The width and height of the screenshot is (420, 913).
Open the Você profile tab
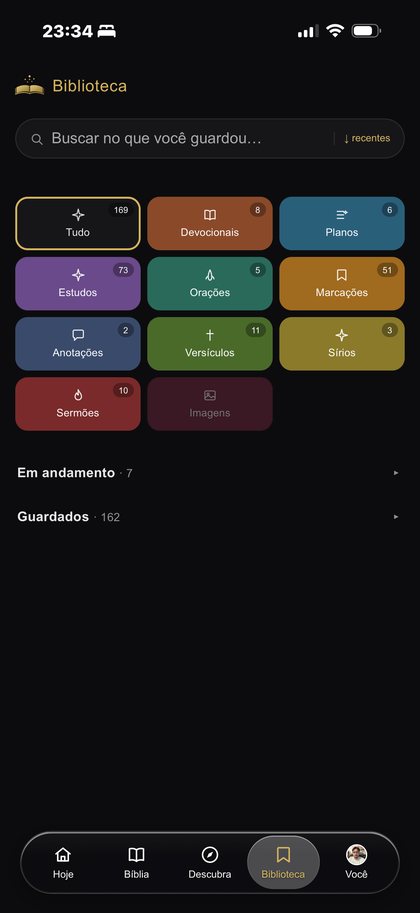click(x=357, y=863)
